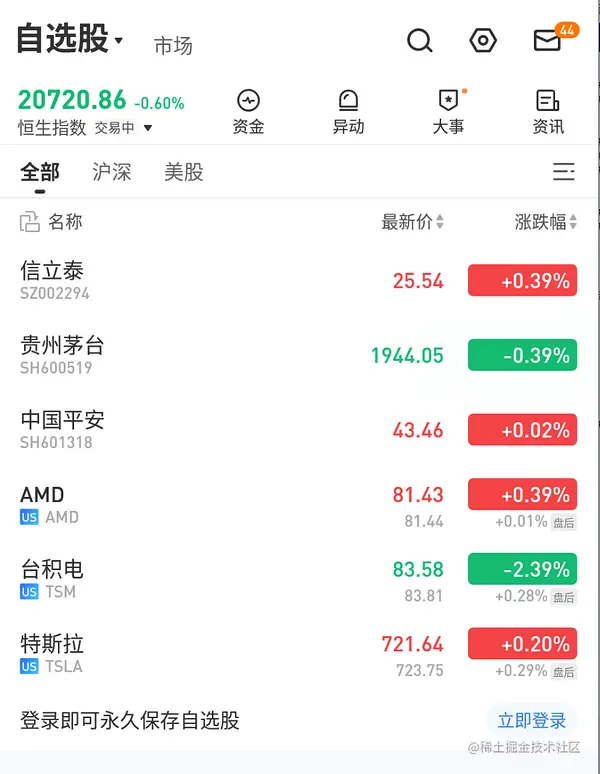Open the hexagon settings icon
The width and height of the screenshot is (600, 774).
483,41
